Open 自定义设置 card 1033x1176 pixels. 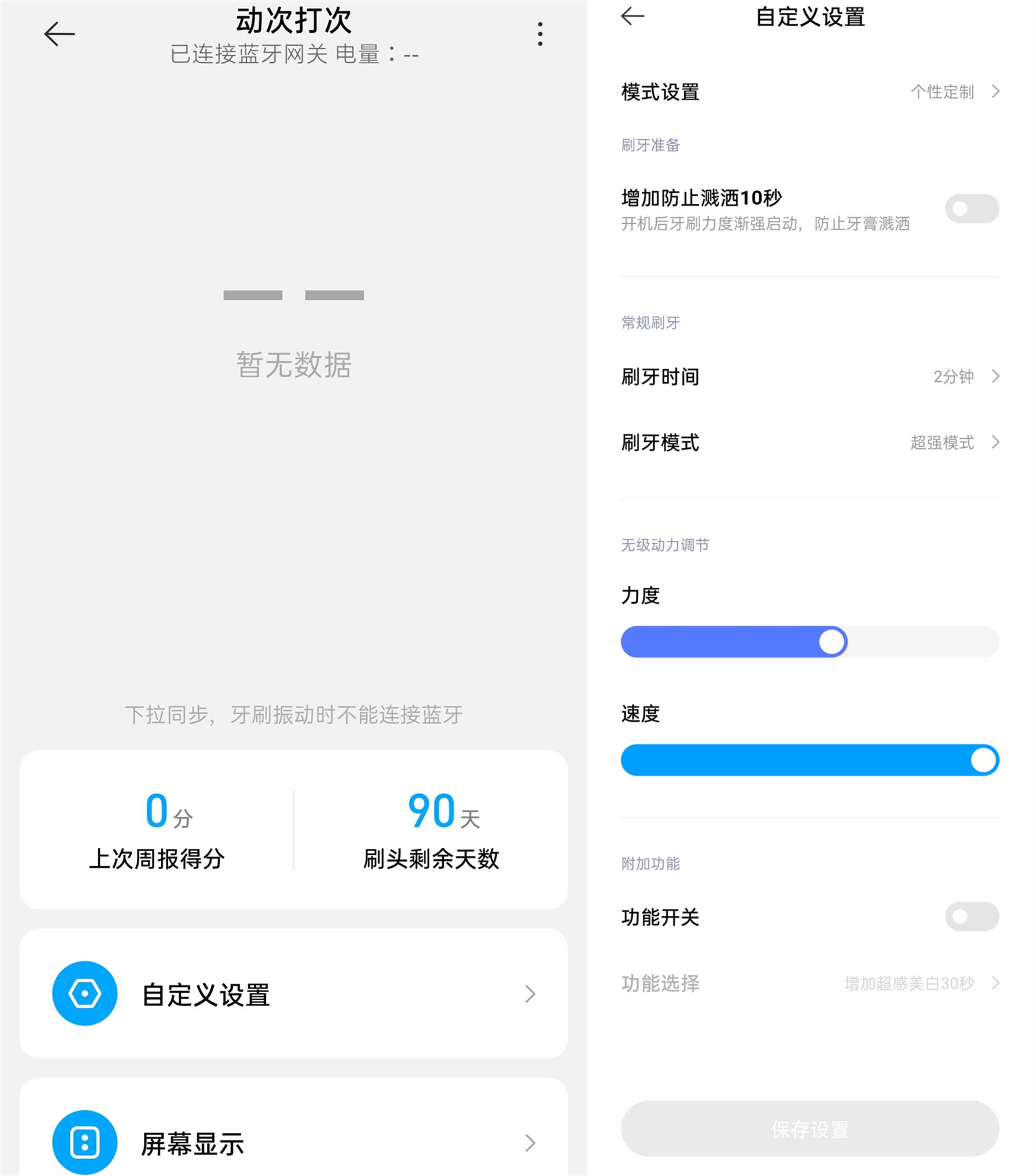(293, 994)
